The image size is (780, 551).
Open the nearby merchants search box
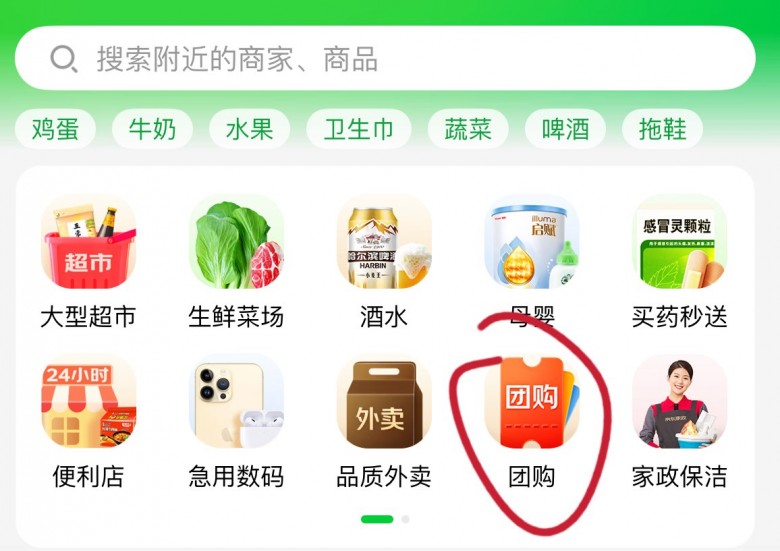click(x=385, y=59)
